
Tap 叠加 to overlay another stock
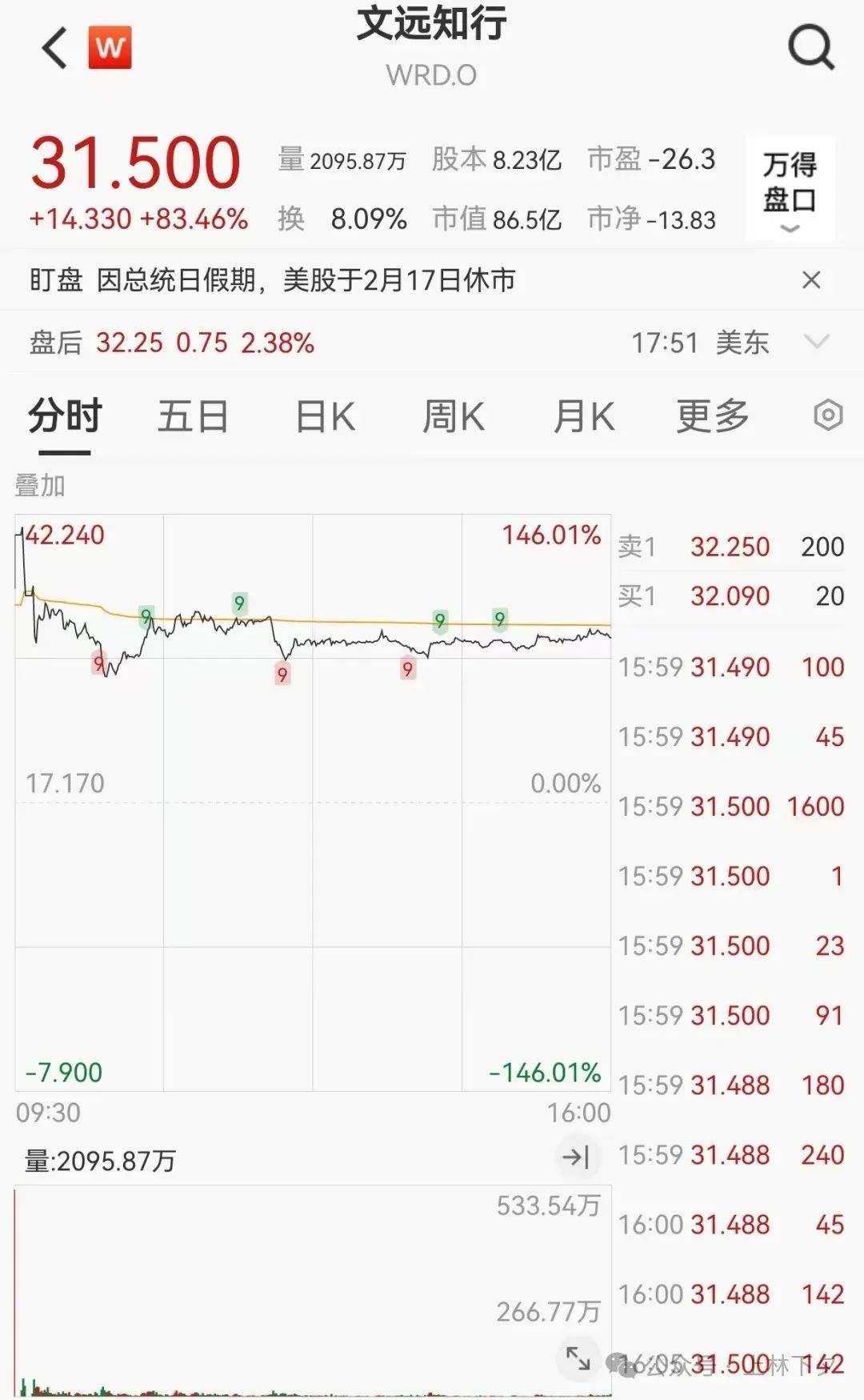point(40,485)
